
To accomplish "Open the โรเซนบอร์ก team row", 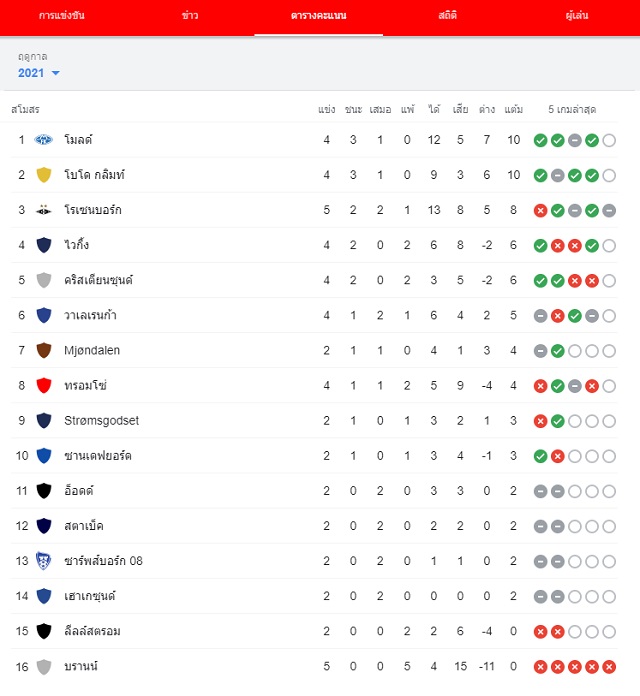I will tap(314, 210).
